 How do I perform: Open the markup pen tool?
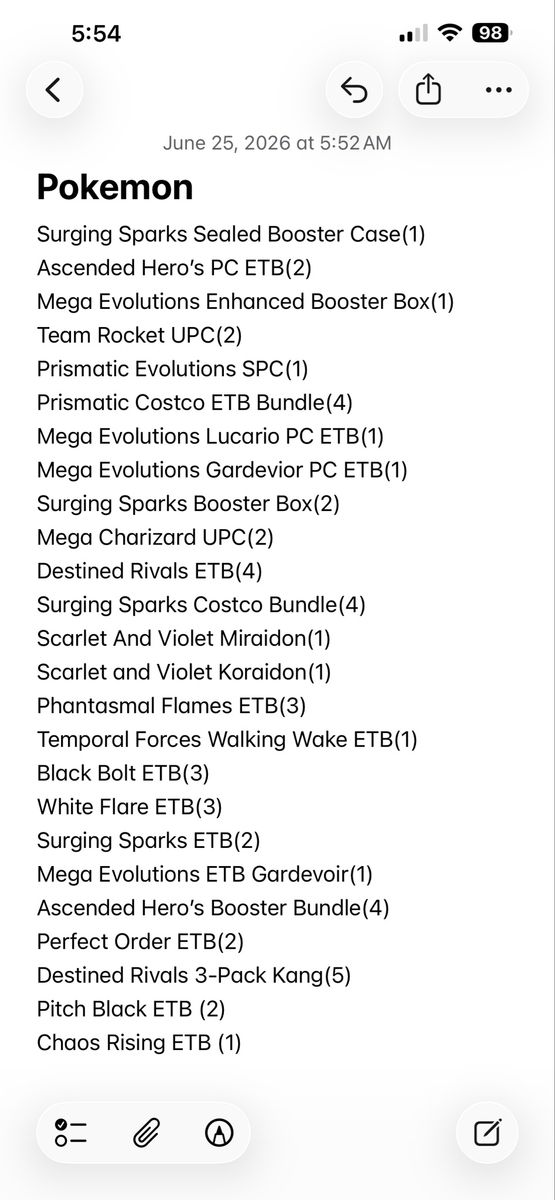(x=218, y=1132)
